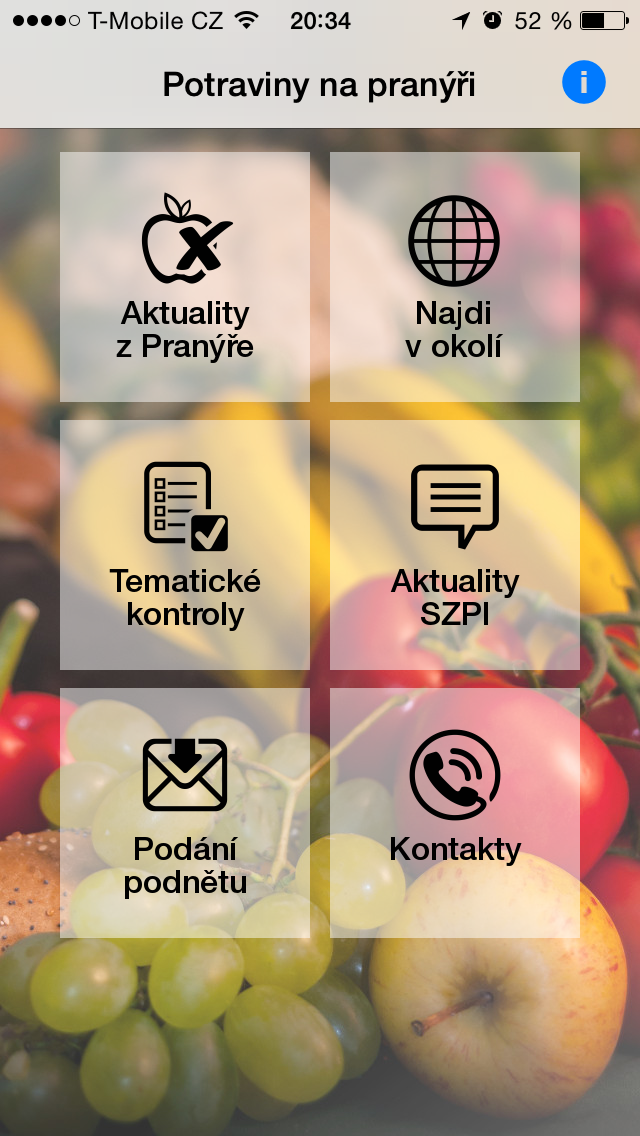Select Podání podnětu tile

[x=185, y=812]
